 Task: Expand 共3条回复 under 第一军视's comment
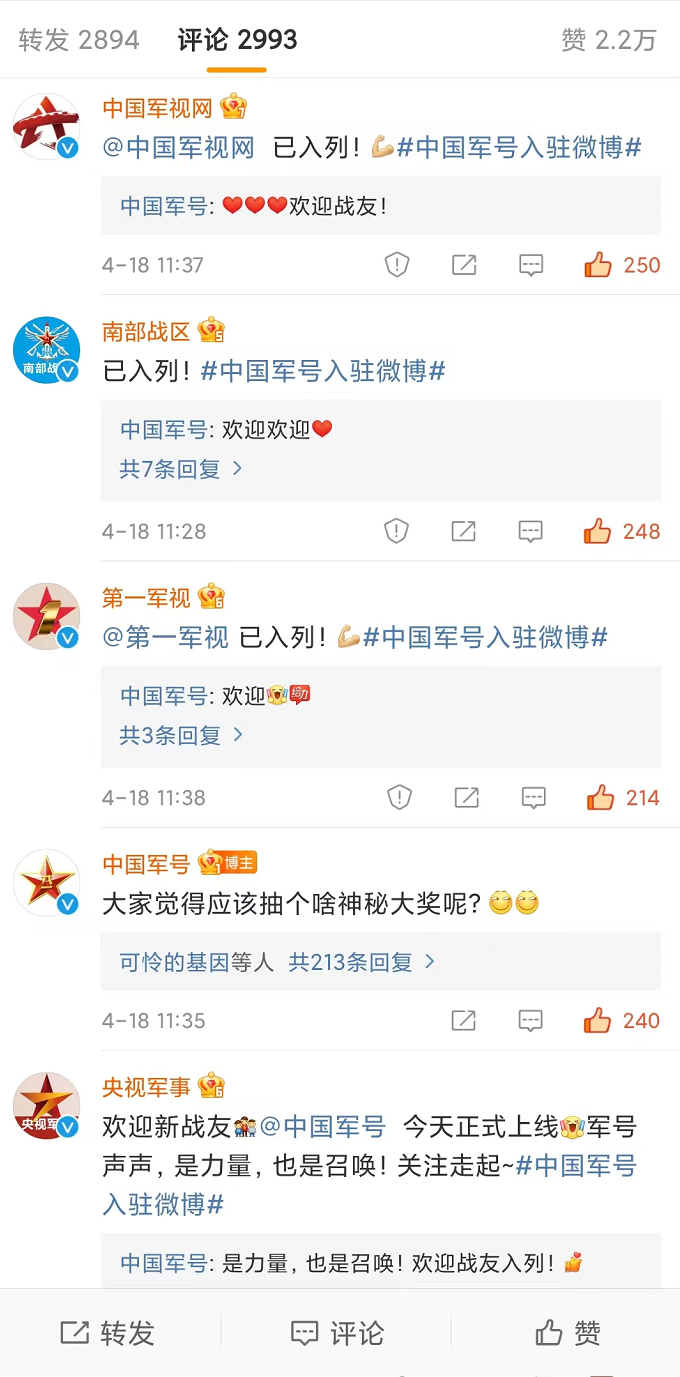tap(181, 735)
